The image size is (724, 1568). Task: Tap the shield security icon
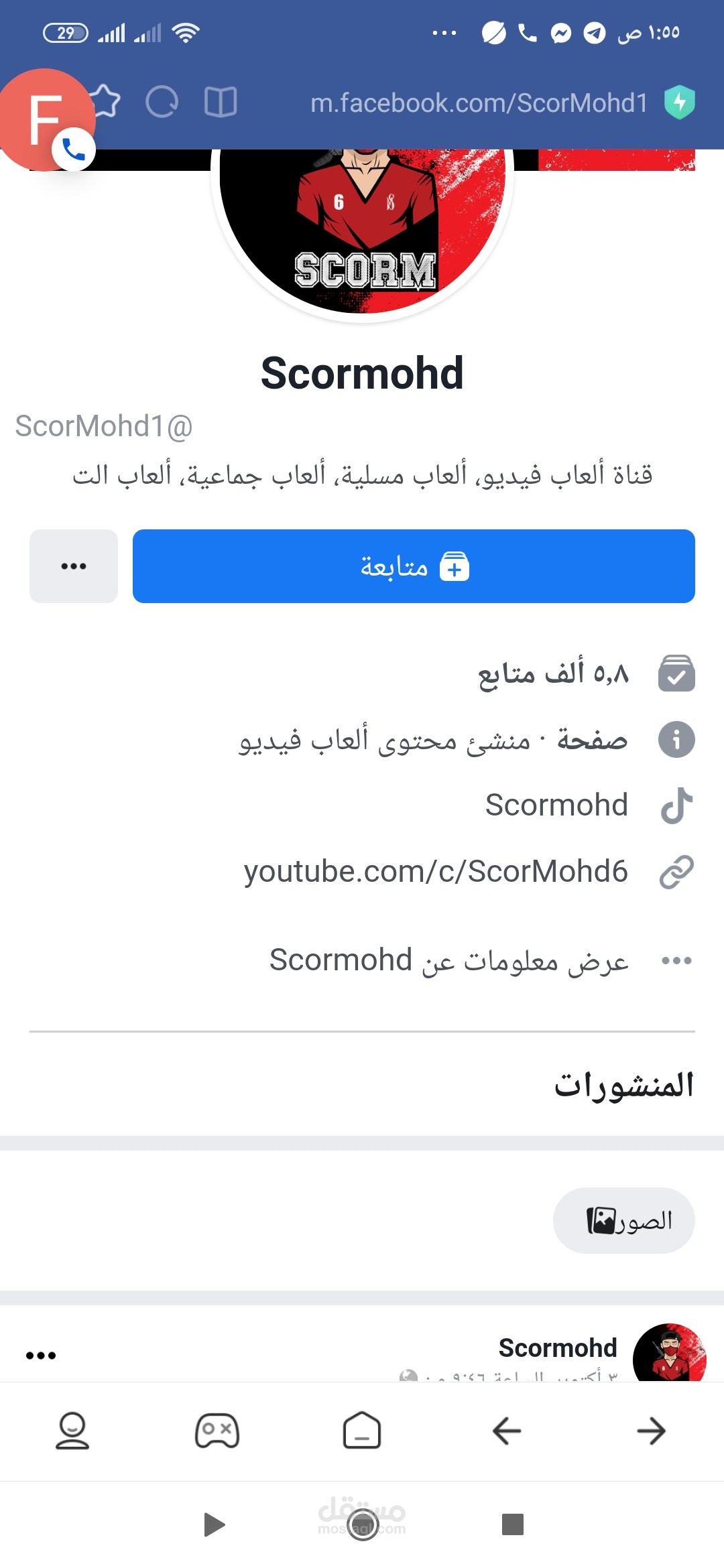coord(680,103)
